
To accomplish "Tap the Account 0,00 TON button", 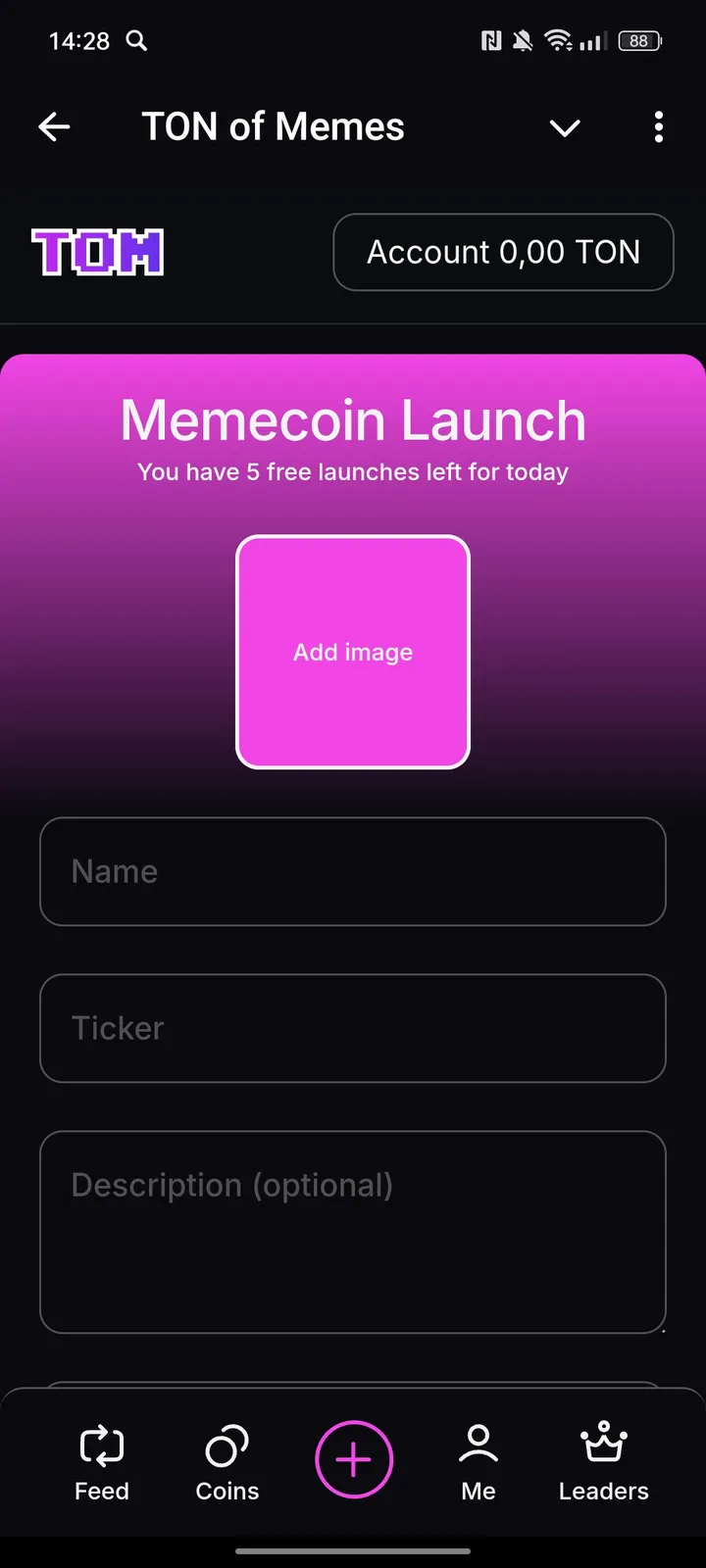I will click(503, 253).
